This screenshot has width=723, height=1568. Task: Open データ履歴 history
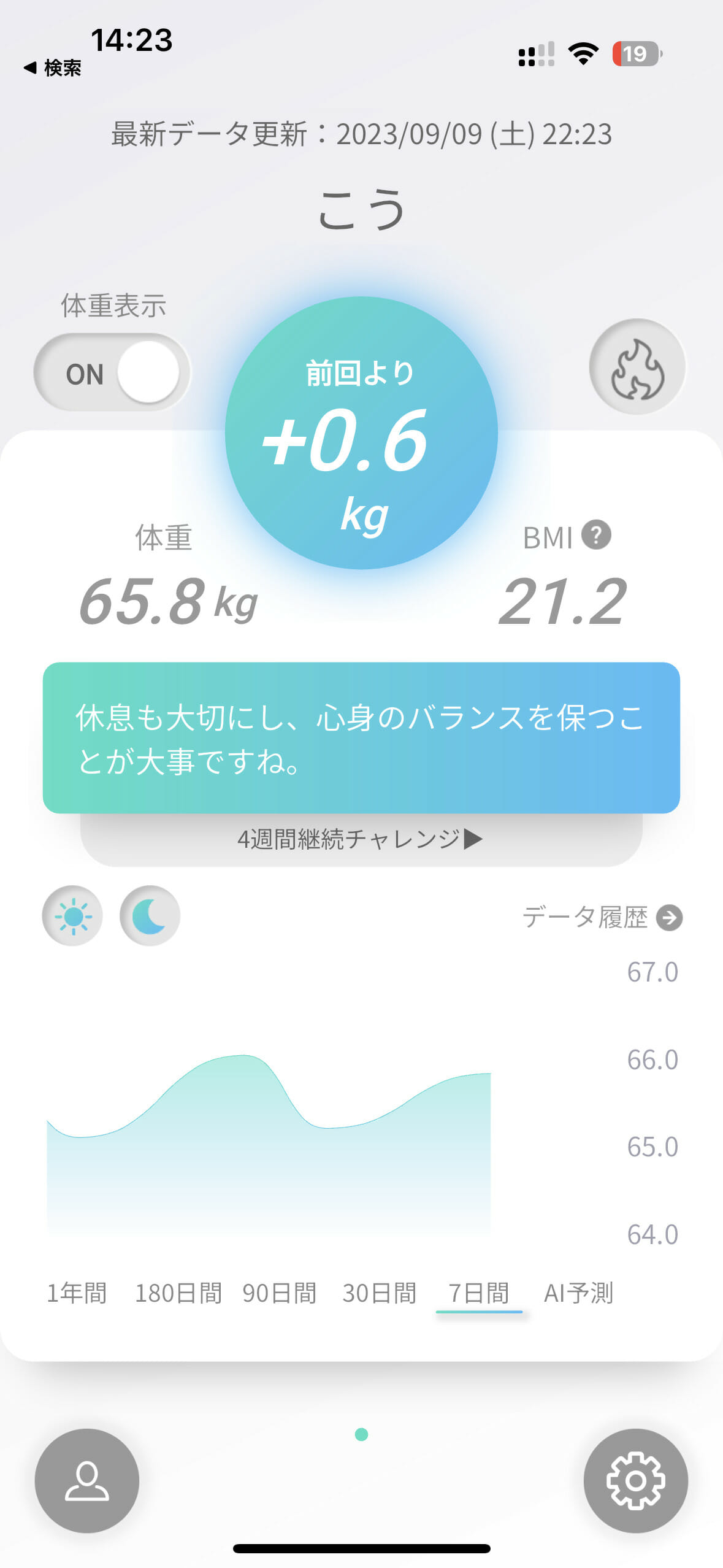click(602, 918)
